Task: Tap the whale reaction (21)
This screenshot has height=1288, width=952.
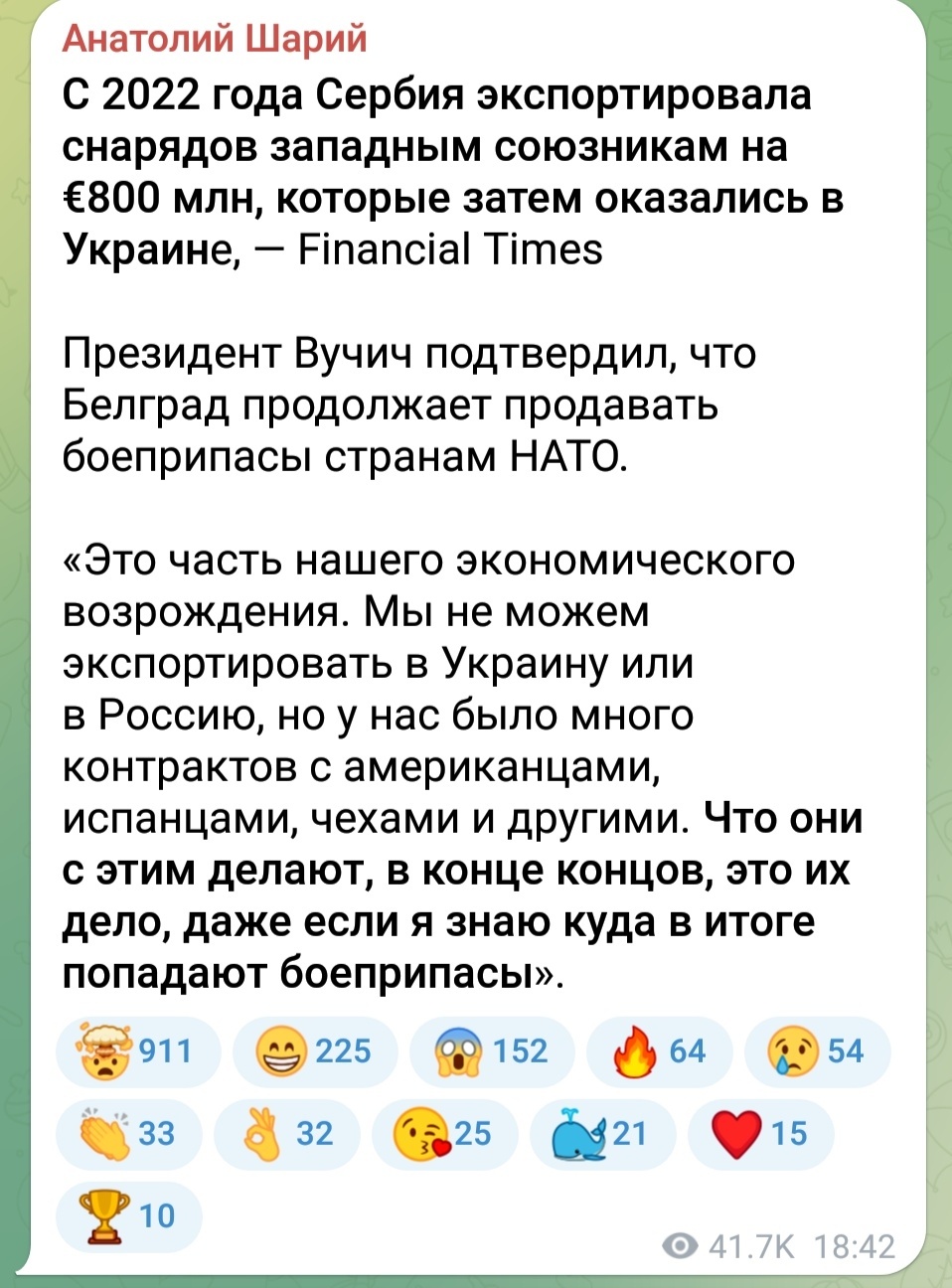Action: [x=602, y=1134]
